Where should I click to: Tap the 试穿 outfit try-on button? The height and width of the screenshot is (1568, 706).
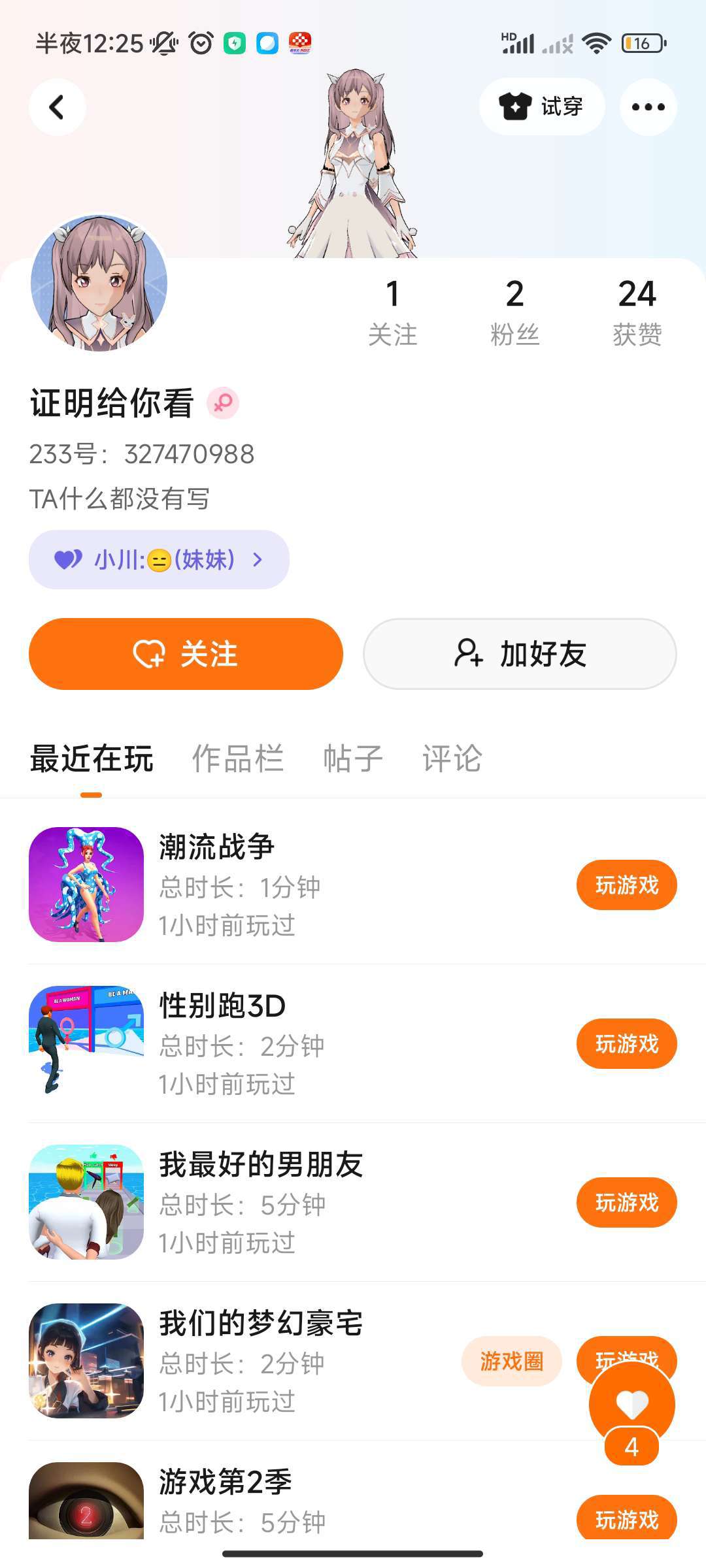click(541, 106)
